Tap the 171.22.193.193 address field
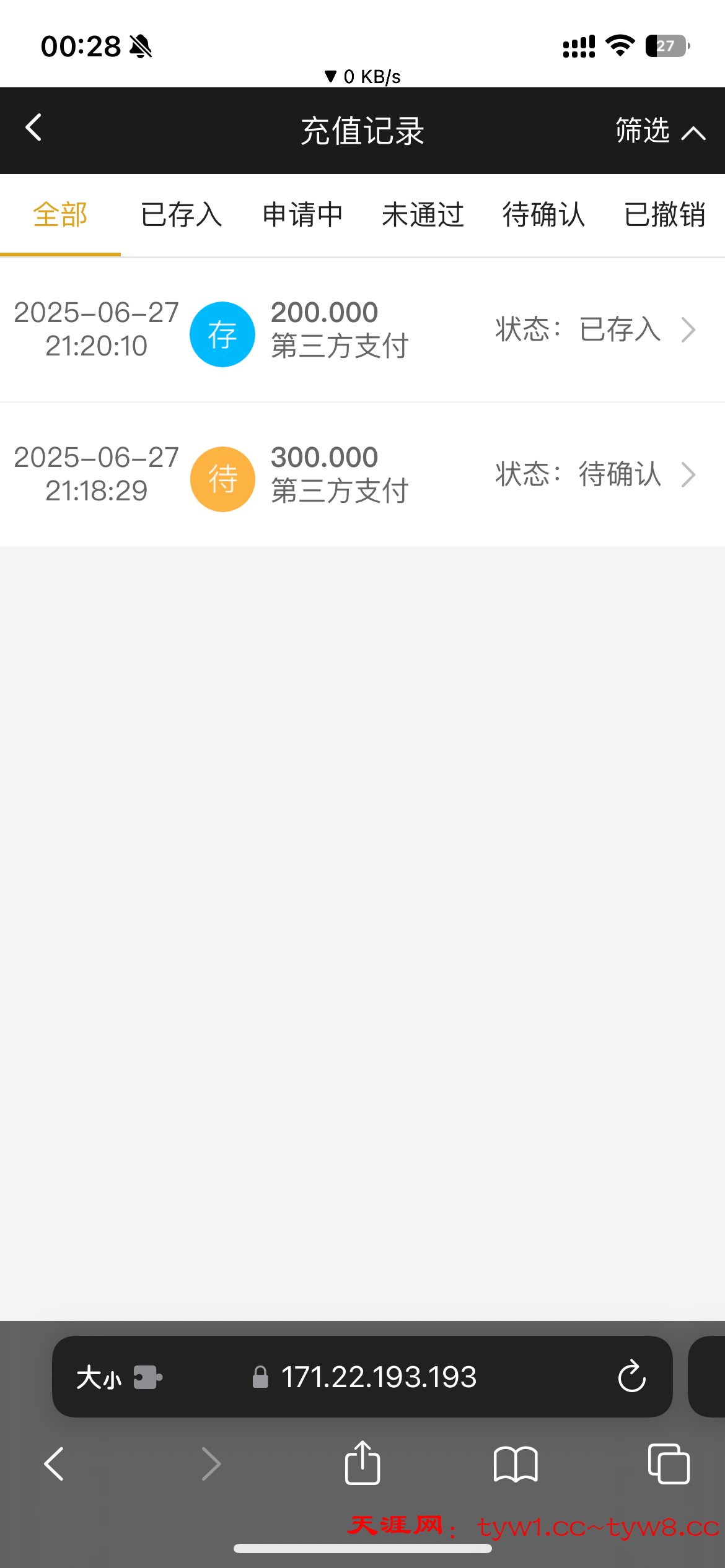725x1568 pixels. click(x=379, y=1375)
